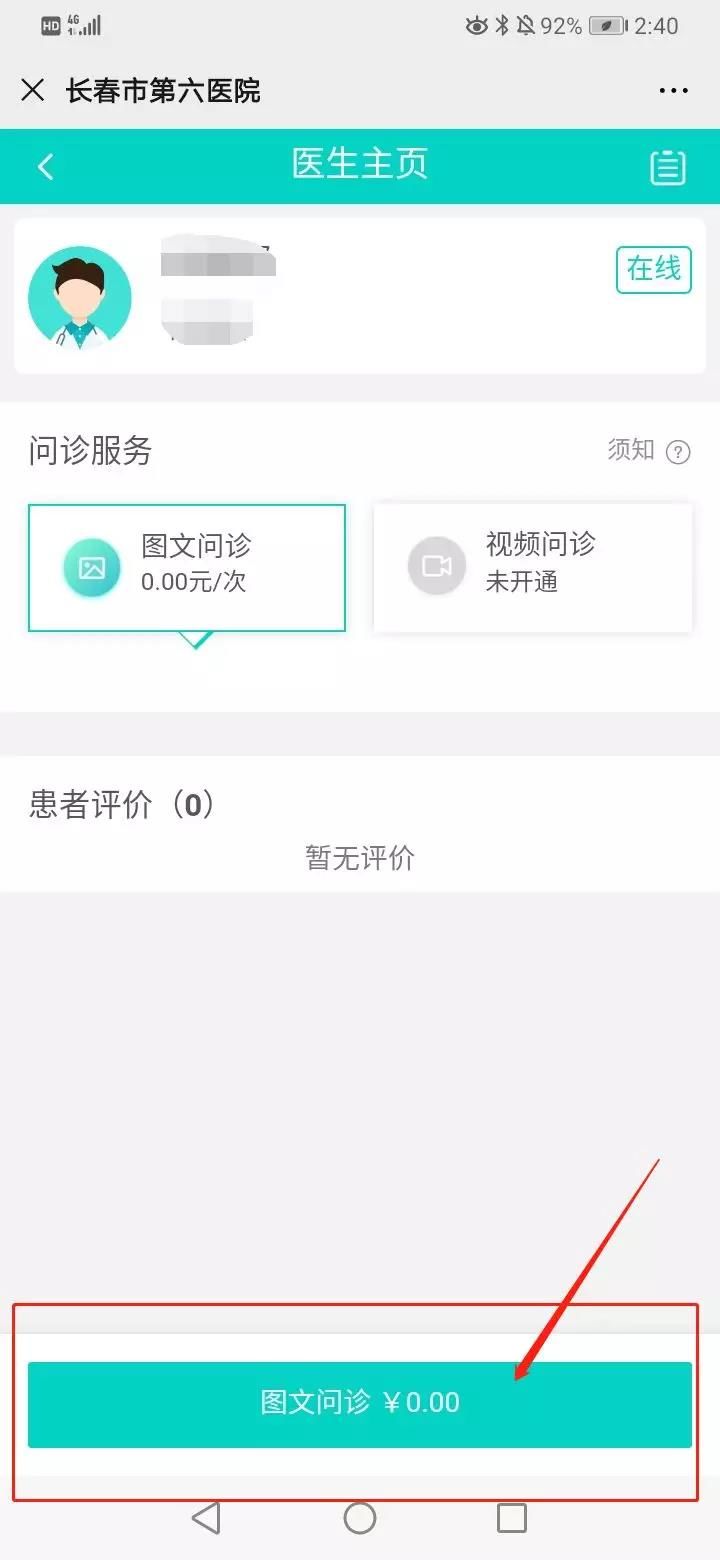Select the 图文问诊 service card

187,567
